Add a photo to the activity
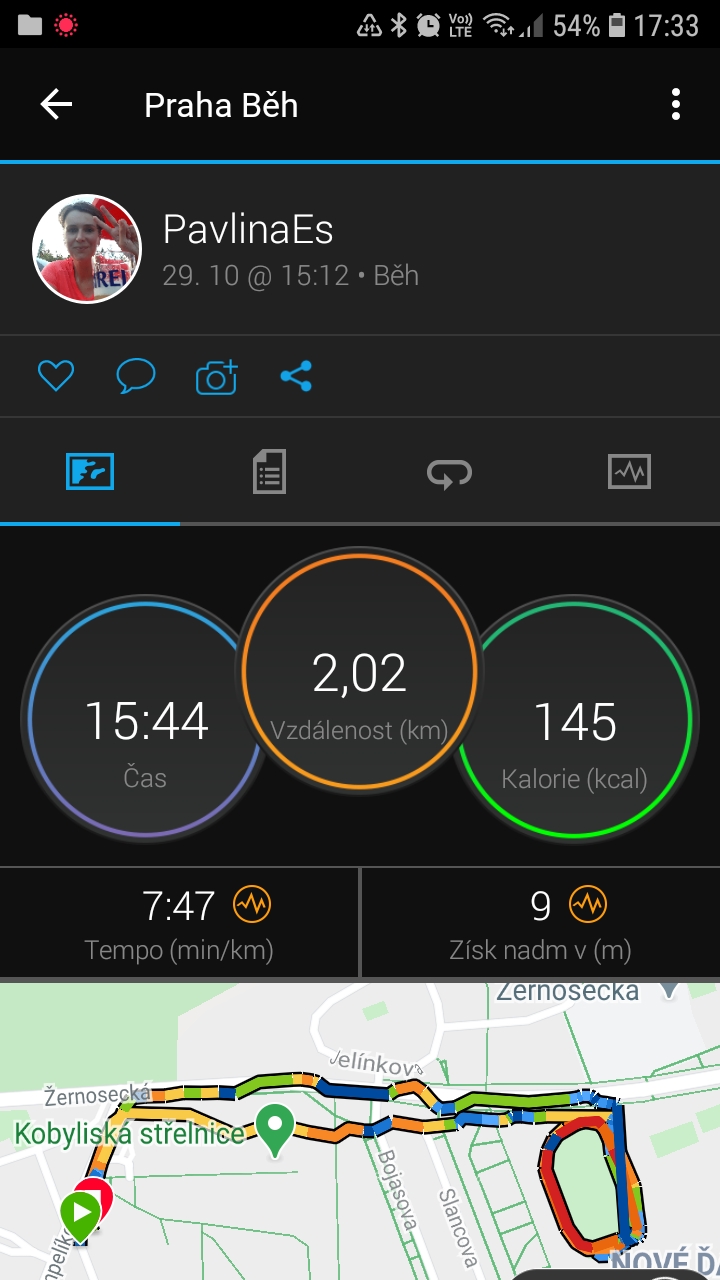720x1280 pixels. coord(216,376)
